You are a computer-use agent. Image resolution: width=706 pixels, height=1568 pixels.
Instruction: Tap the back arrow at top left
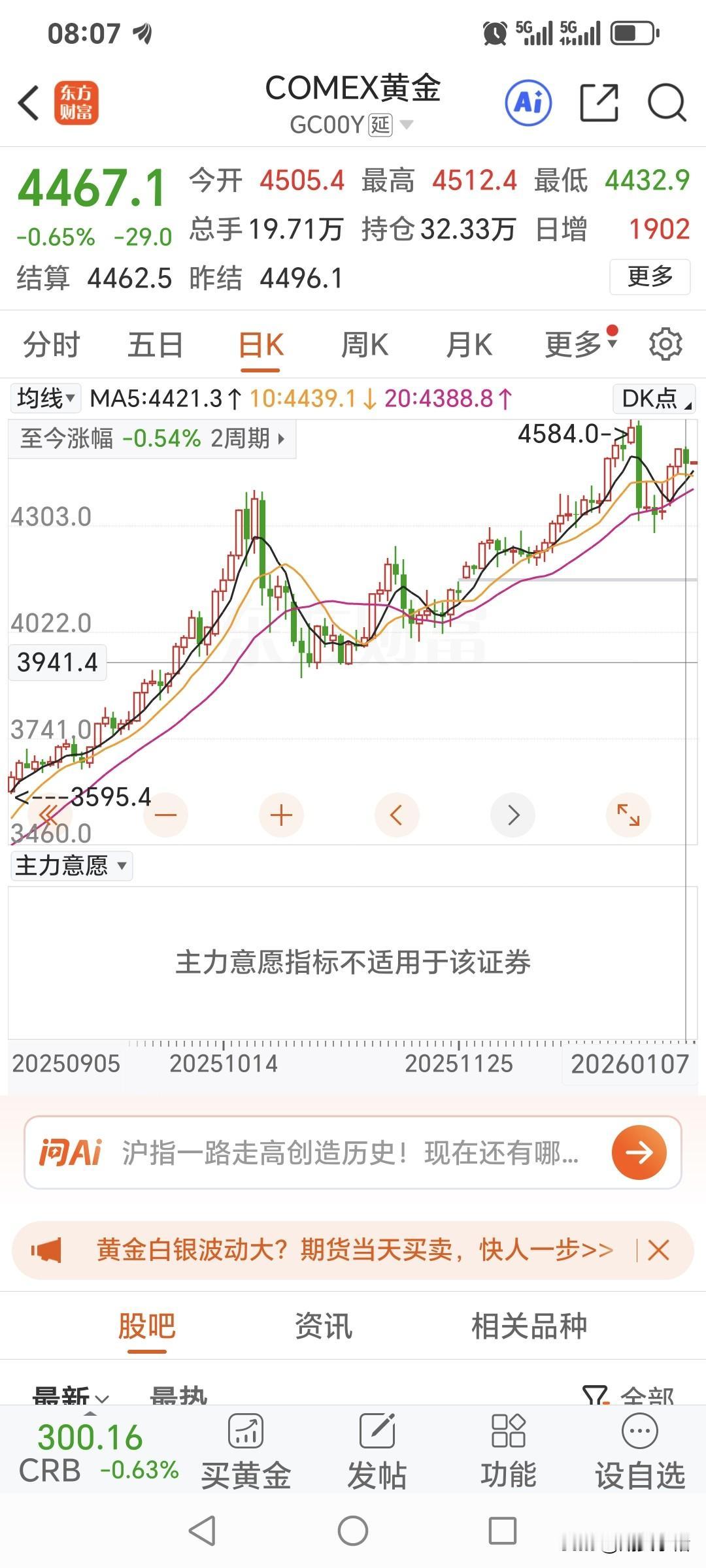click(x=27, y=103)
